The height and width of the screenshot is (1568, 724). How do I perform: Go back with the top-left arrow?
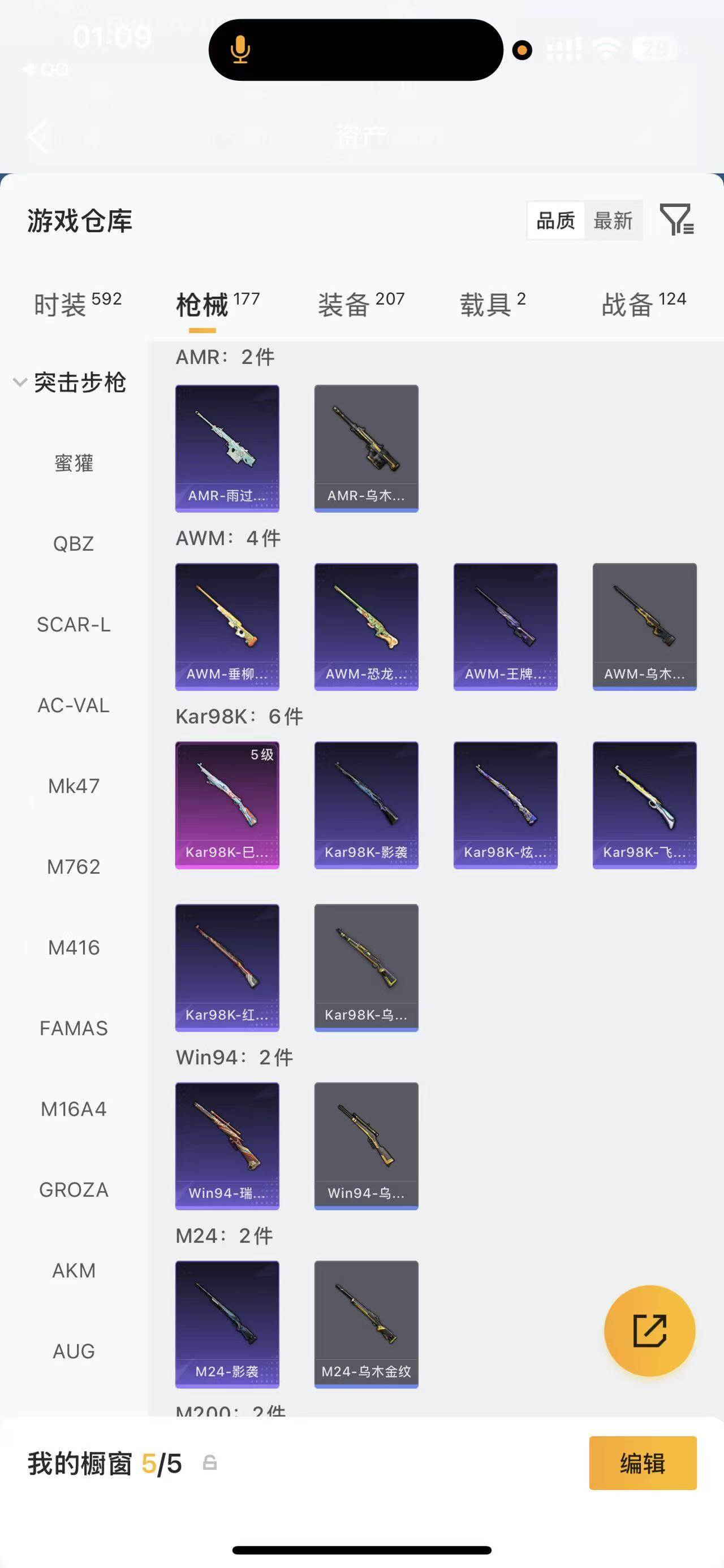pos(38,136)
